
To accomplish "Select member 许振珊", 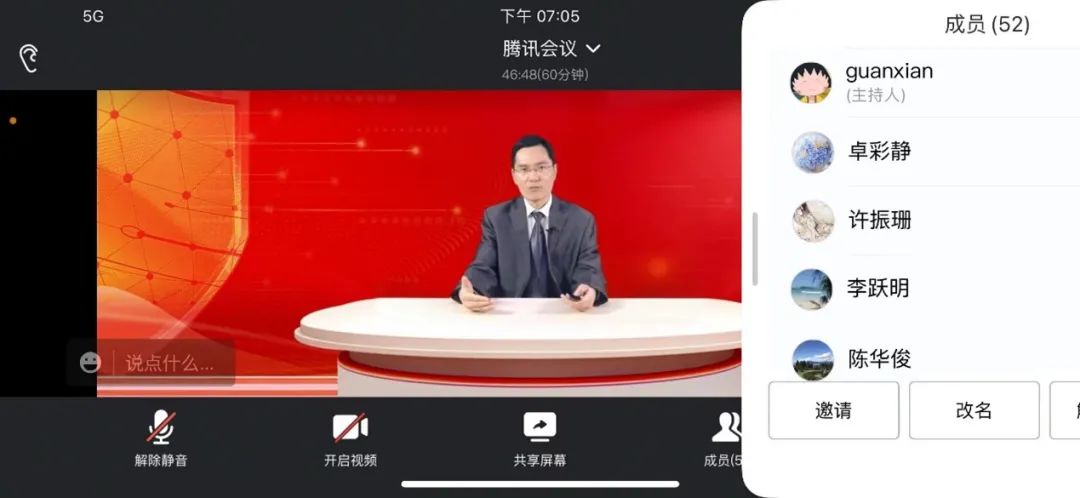I will click(879, 220).
